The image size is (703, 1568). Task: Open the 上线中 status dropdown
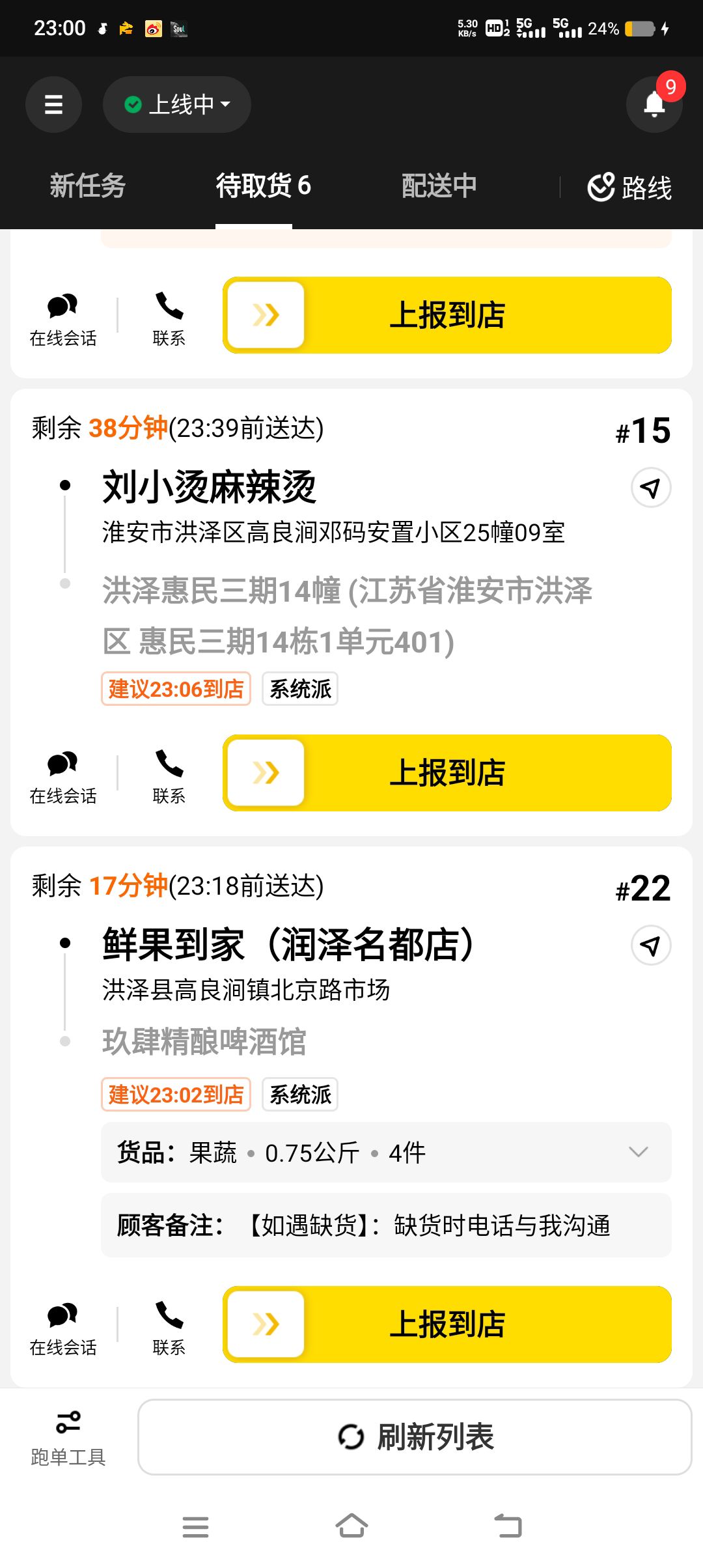click(177, 104)
